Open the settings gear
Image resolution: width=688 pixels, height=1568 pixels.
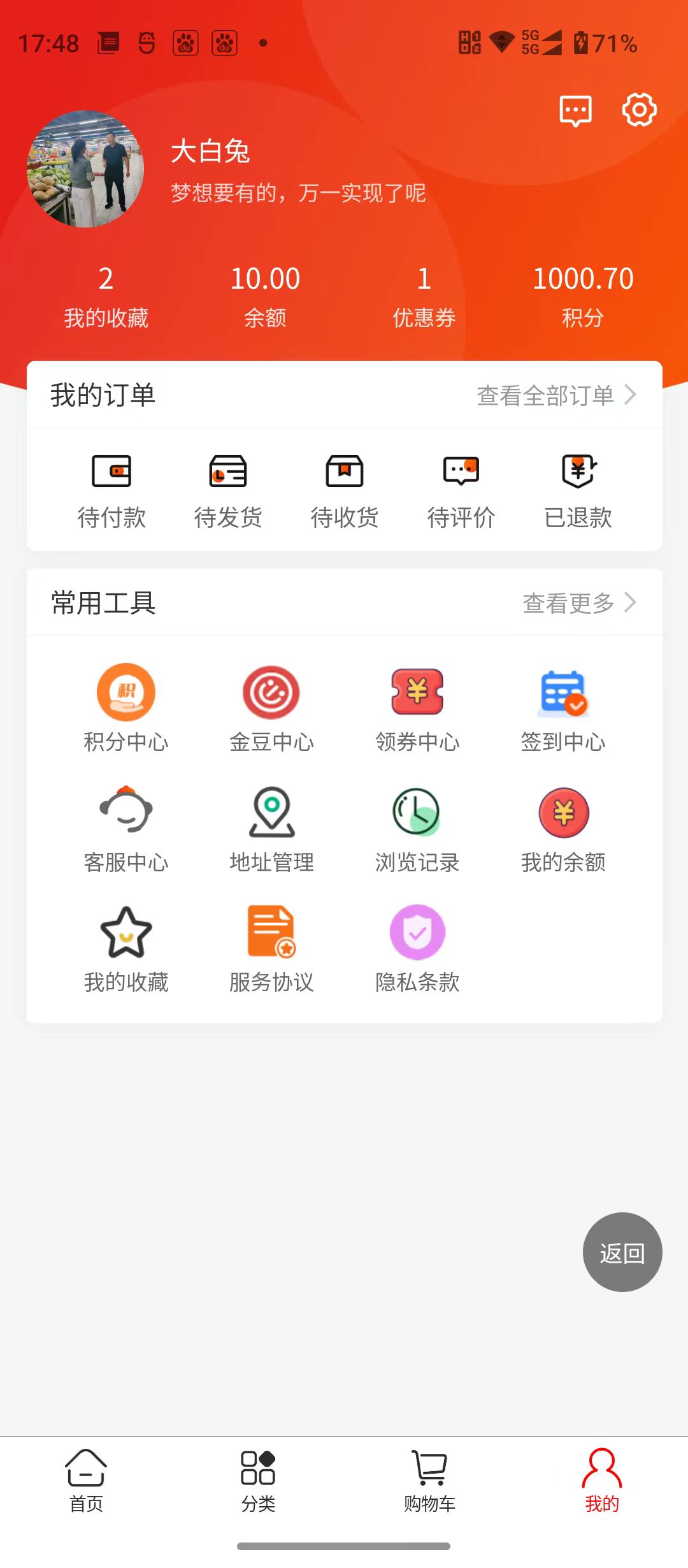(639, 110)
